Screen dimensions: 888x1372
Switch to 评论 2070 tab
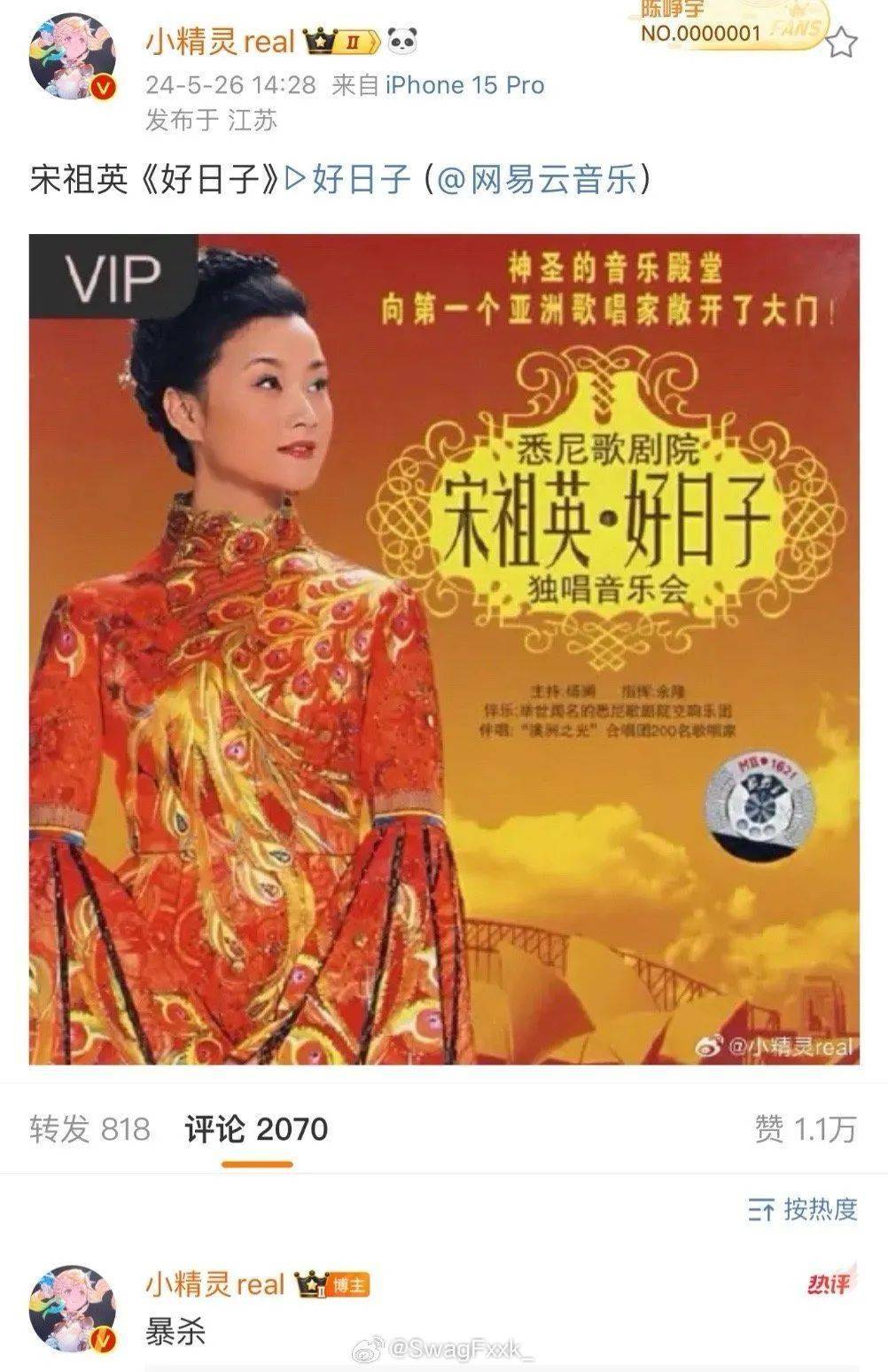256,1129
